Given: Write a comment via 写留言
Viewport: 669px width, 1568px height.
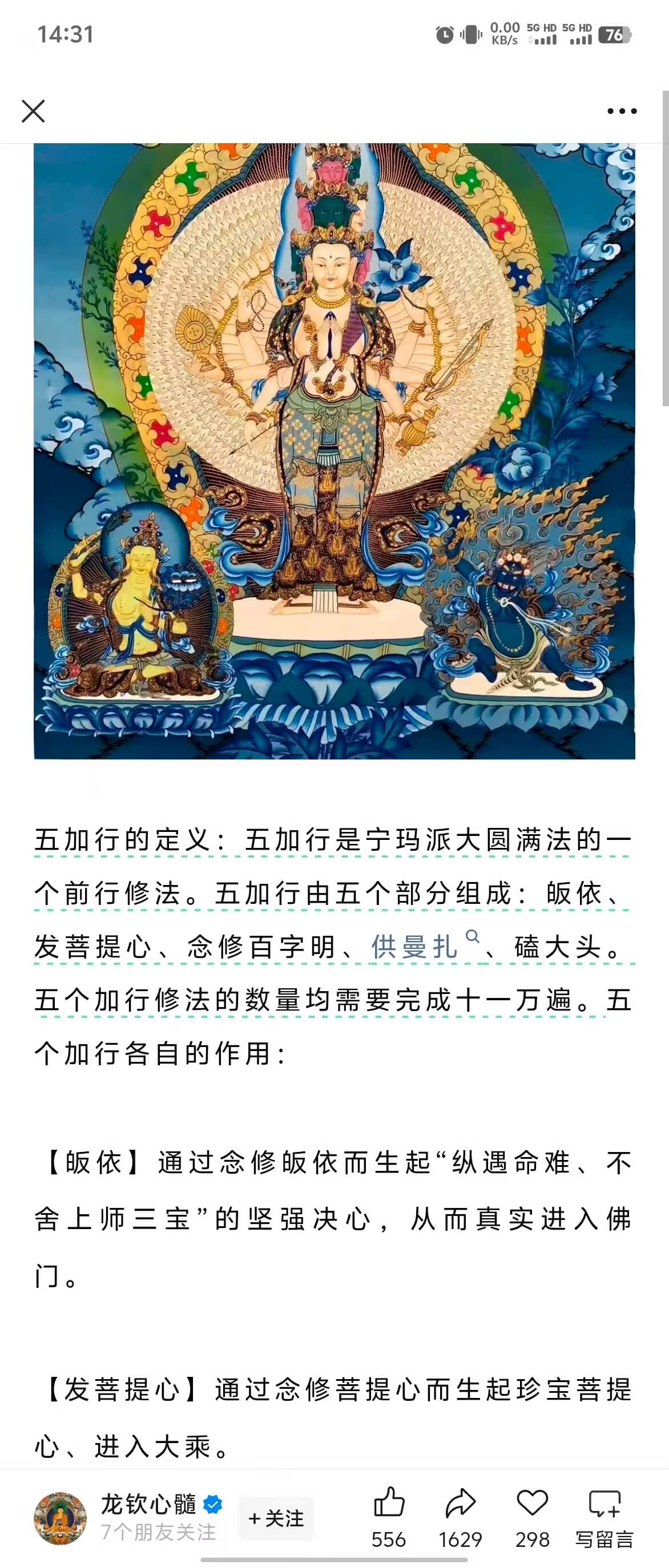Looking at the screenshot, I should point(604,1516).
